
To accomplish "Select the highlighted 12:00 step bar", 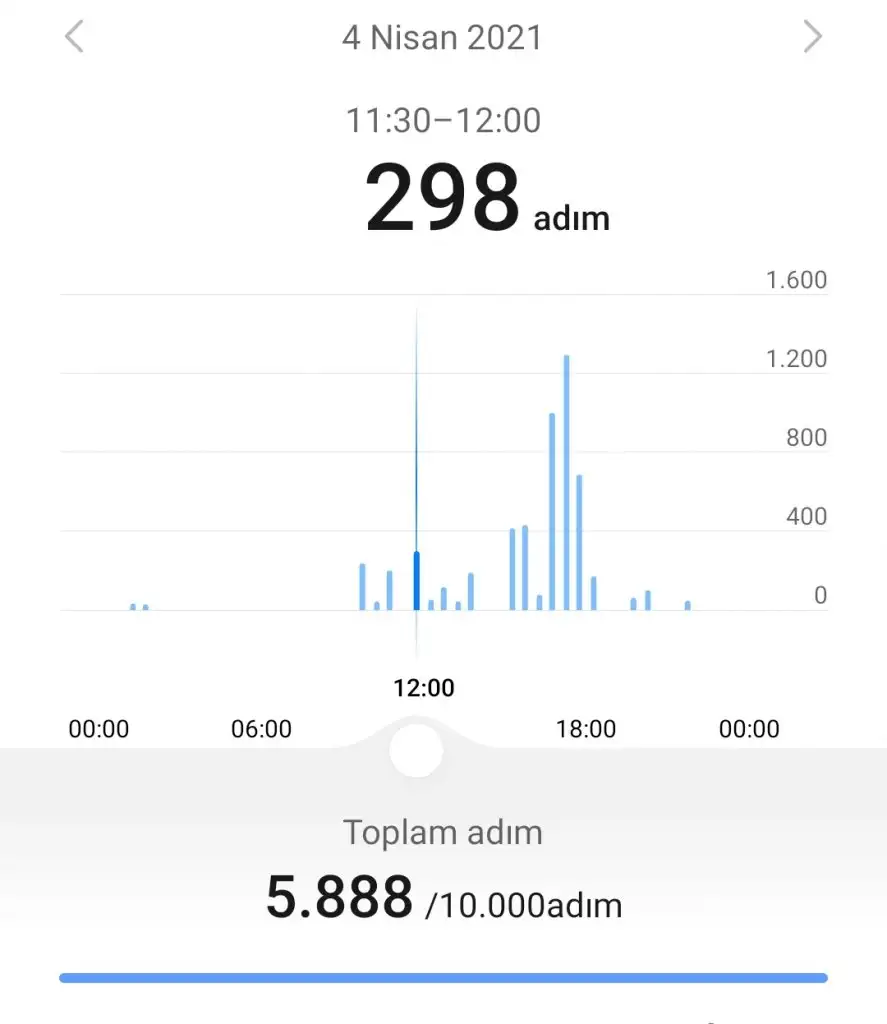I will pyautogui.click(x=417, y=580).
